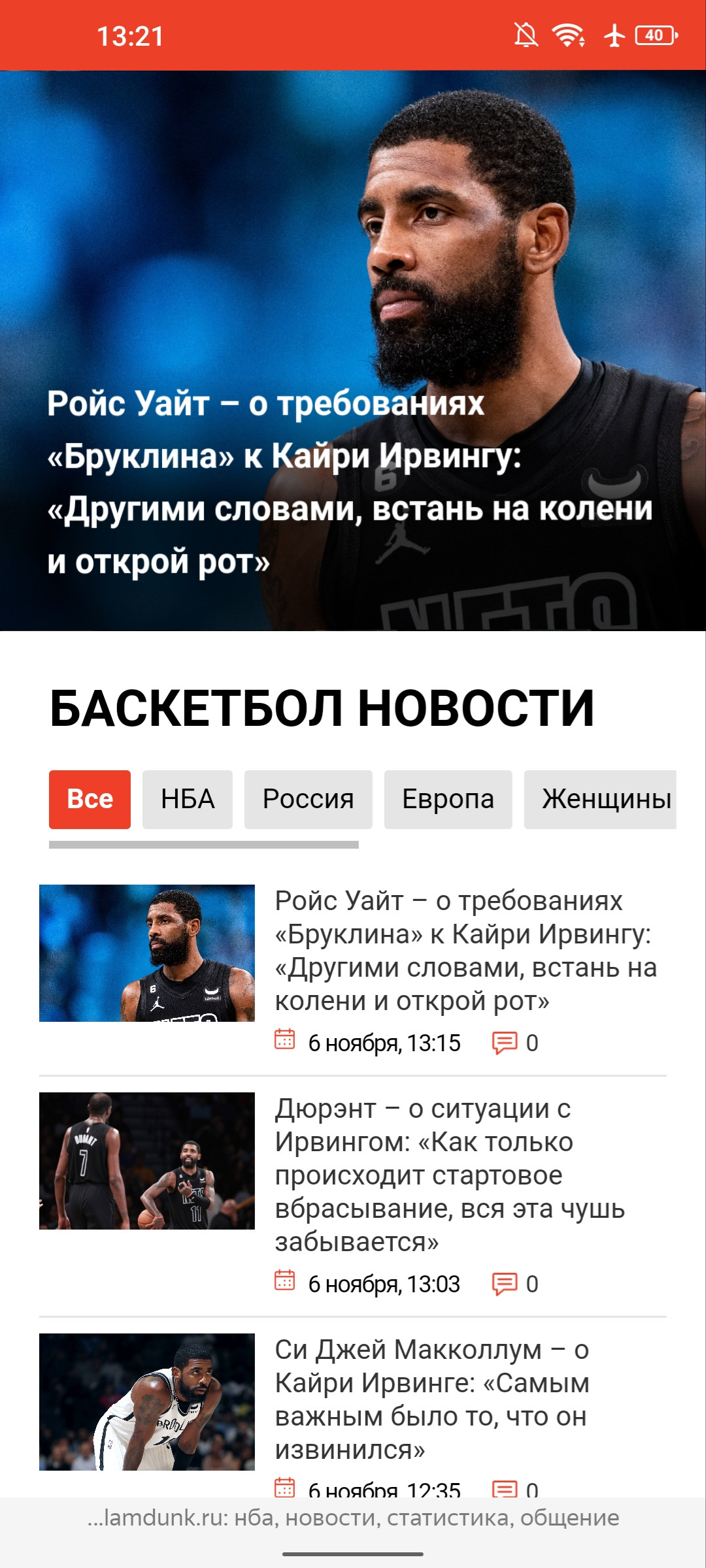The width and height of the screenshot is (706, 1568).
Task: View comments on the 13:03 Дюрэнт news
Action: click(x=515, y=1284)
